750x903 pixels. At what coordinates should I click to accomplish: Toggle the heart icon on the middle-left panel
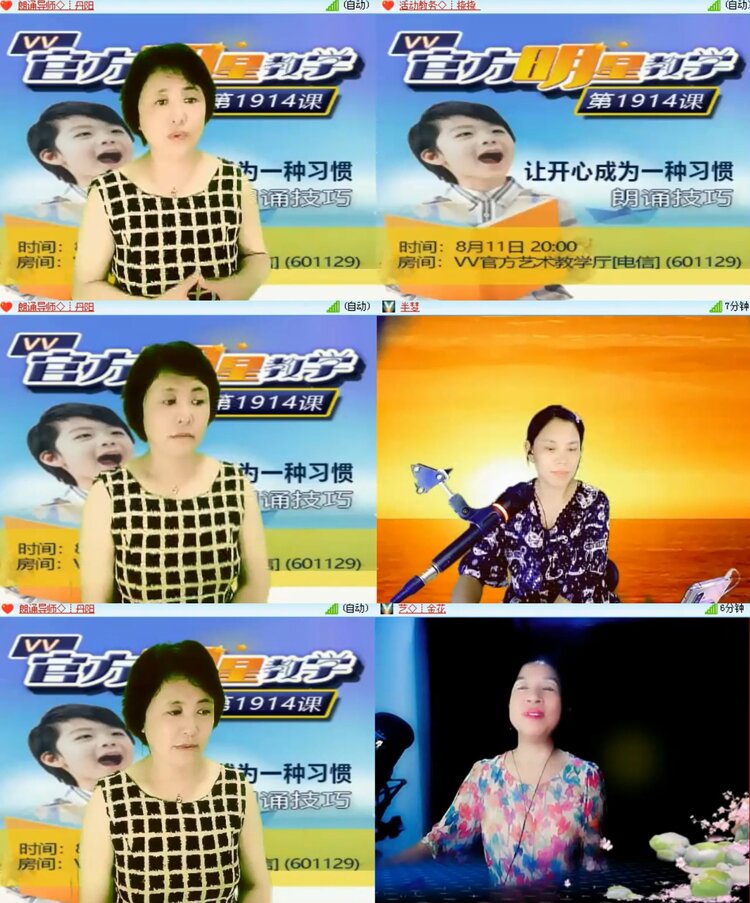click(x=6, y=308)
